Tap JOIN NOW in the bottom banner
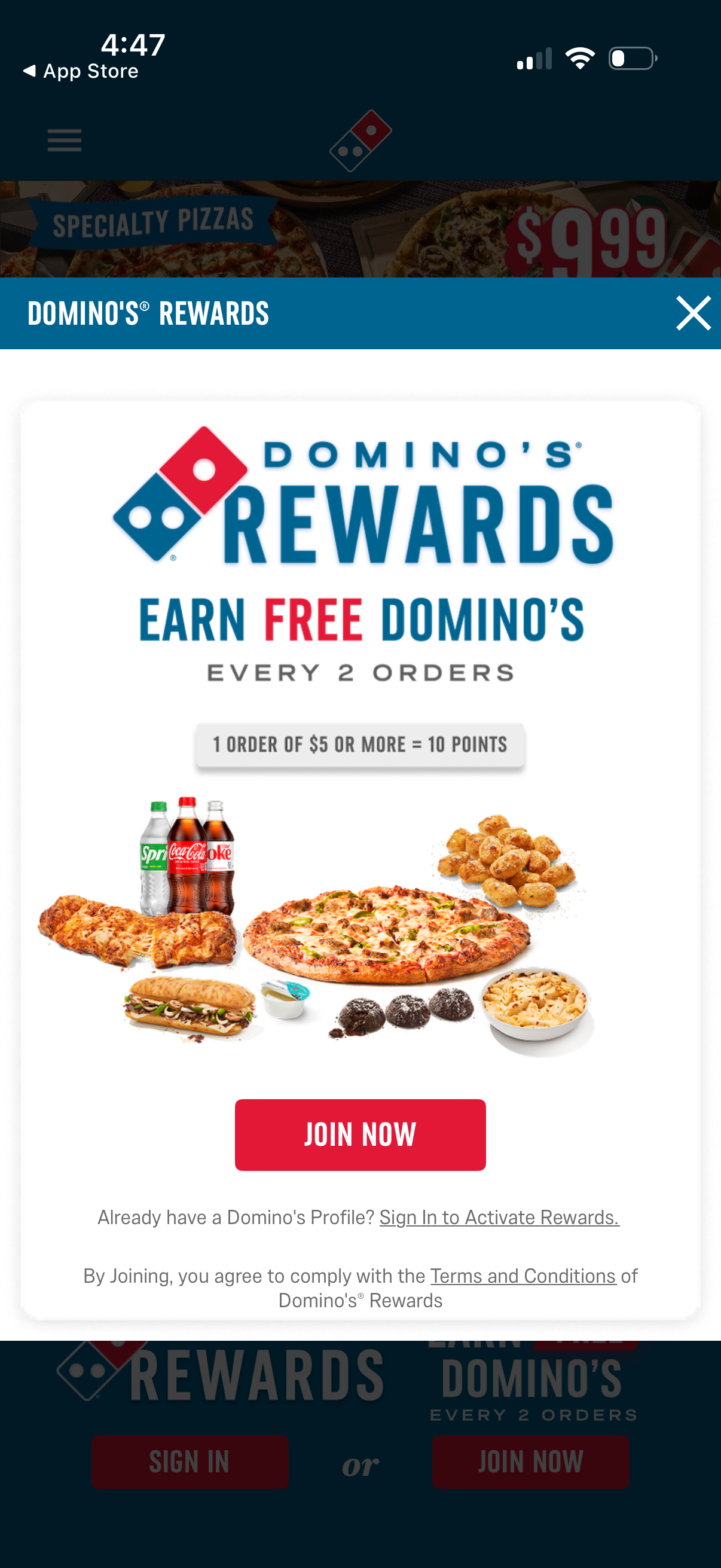721x1568 pixels. tap(530, 1463)
